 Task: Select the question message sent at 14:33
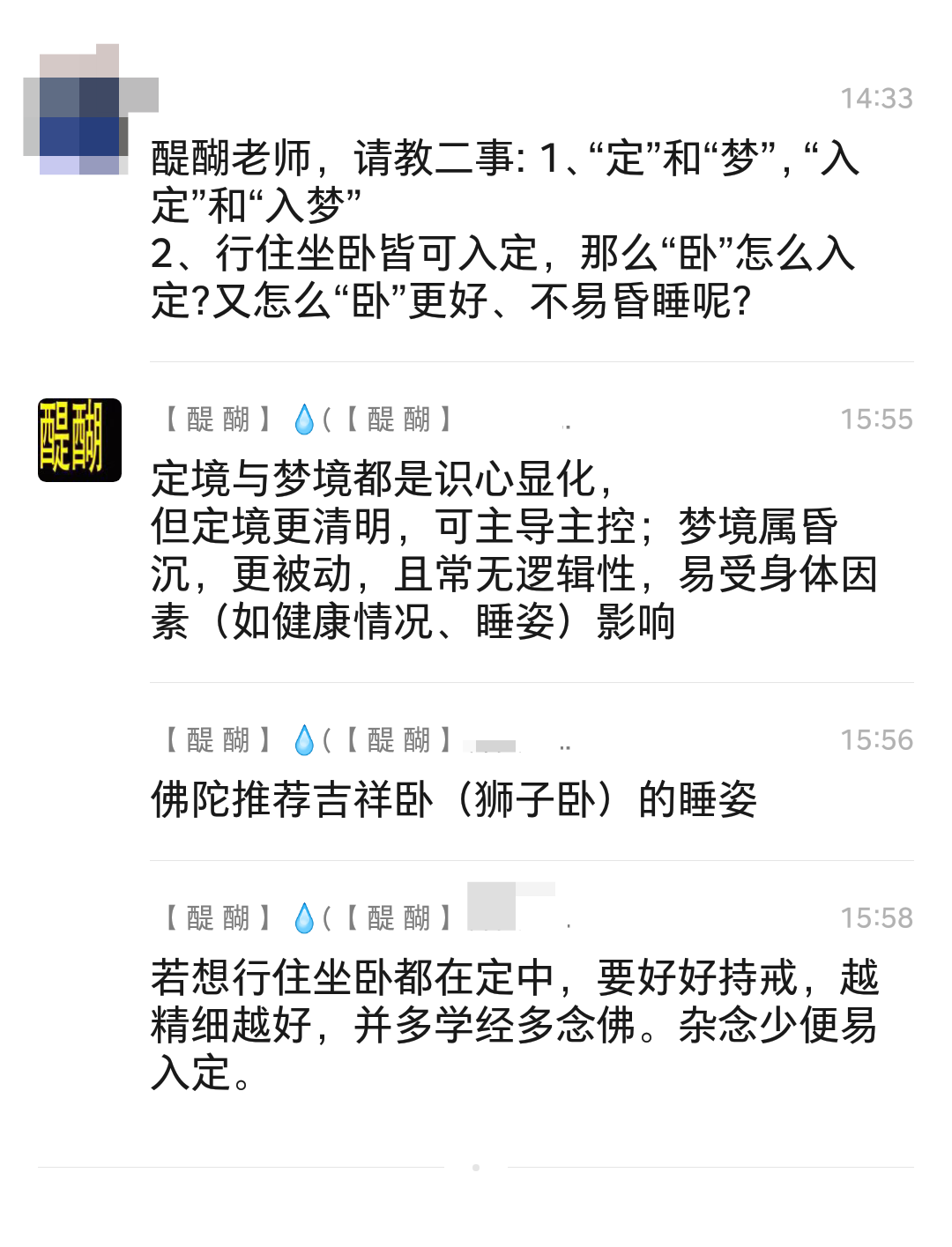pos(502,229)
